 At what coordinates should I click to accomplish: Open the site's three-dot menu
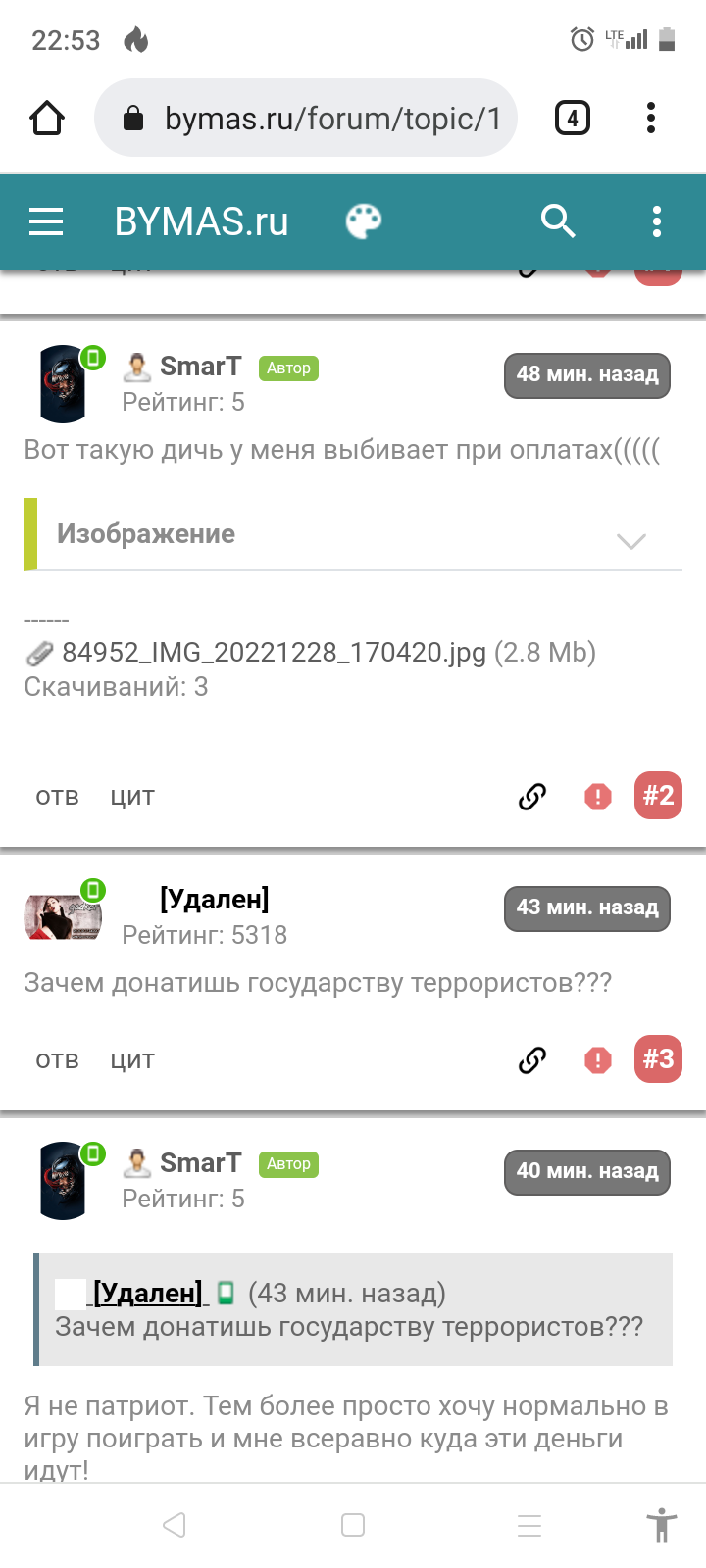coord(657,221)
